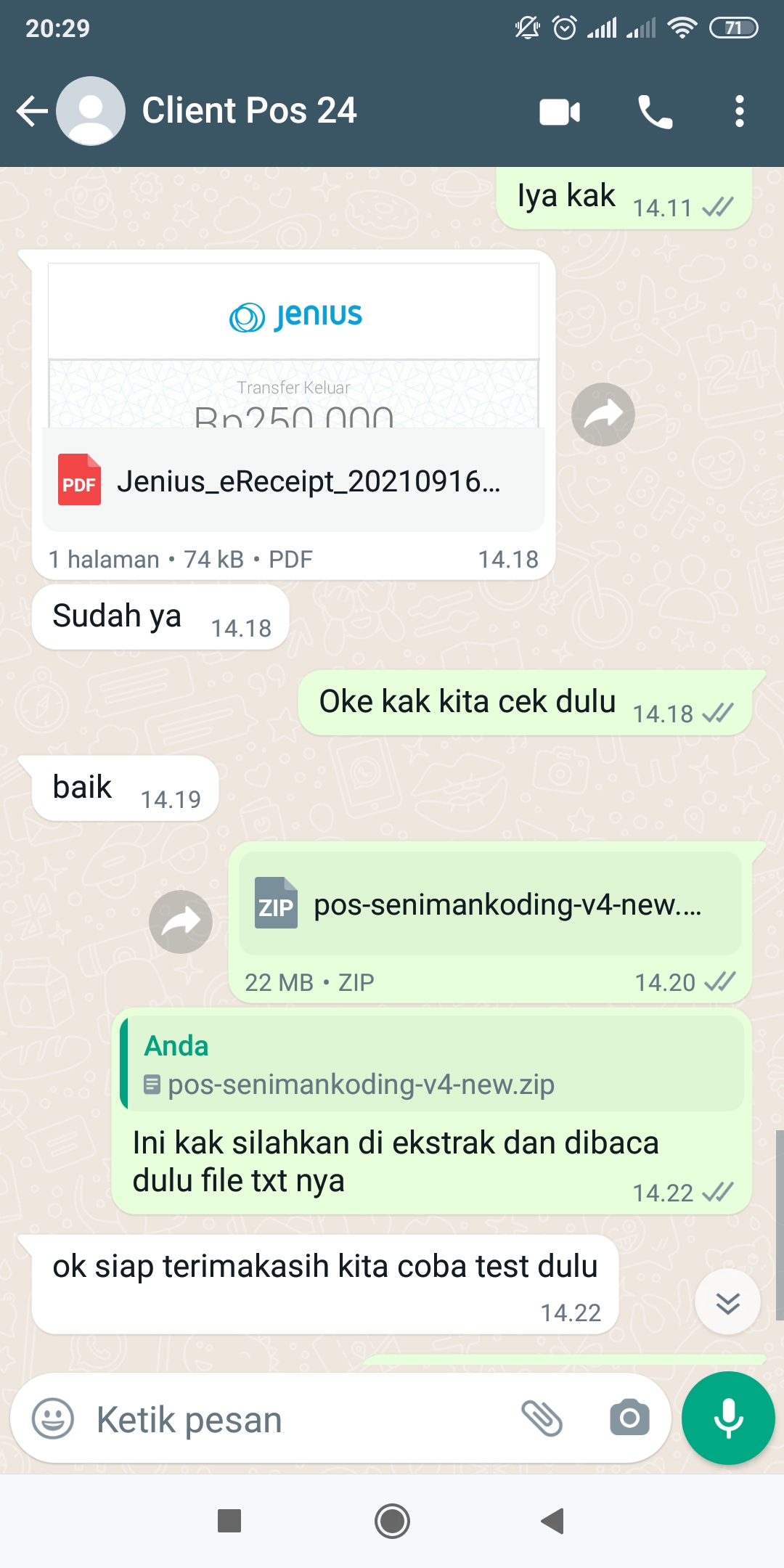Open the pos-senimankoding-v4-new ZIP file
Viewport: 784px width, 1568px height.
point(490,904)
